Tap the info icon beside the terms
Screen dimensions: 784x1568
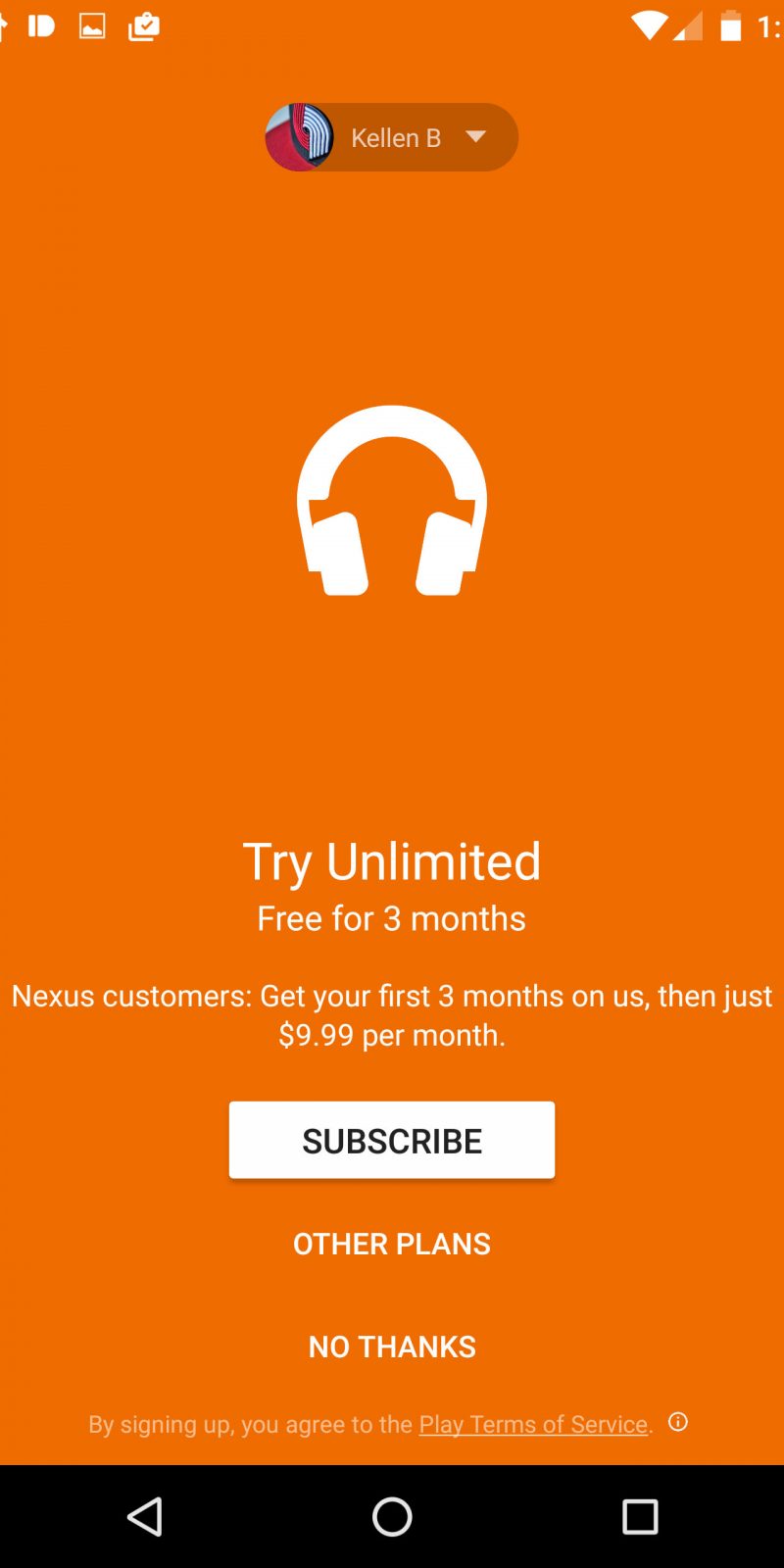point(678,1422)
